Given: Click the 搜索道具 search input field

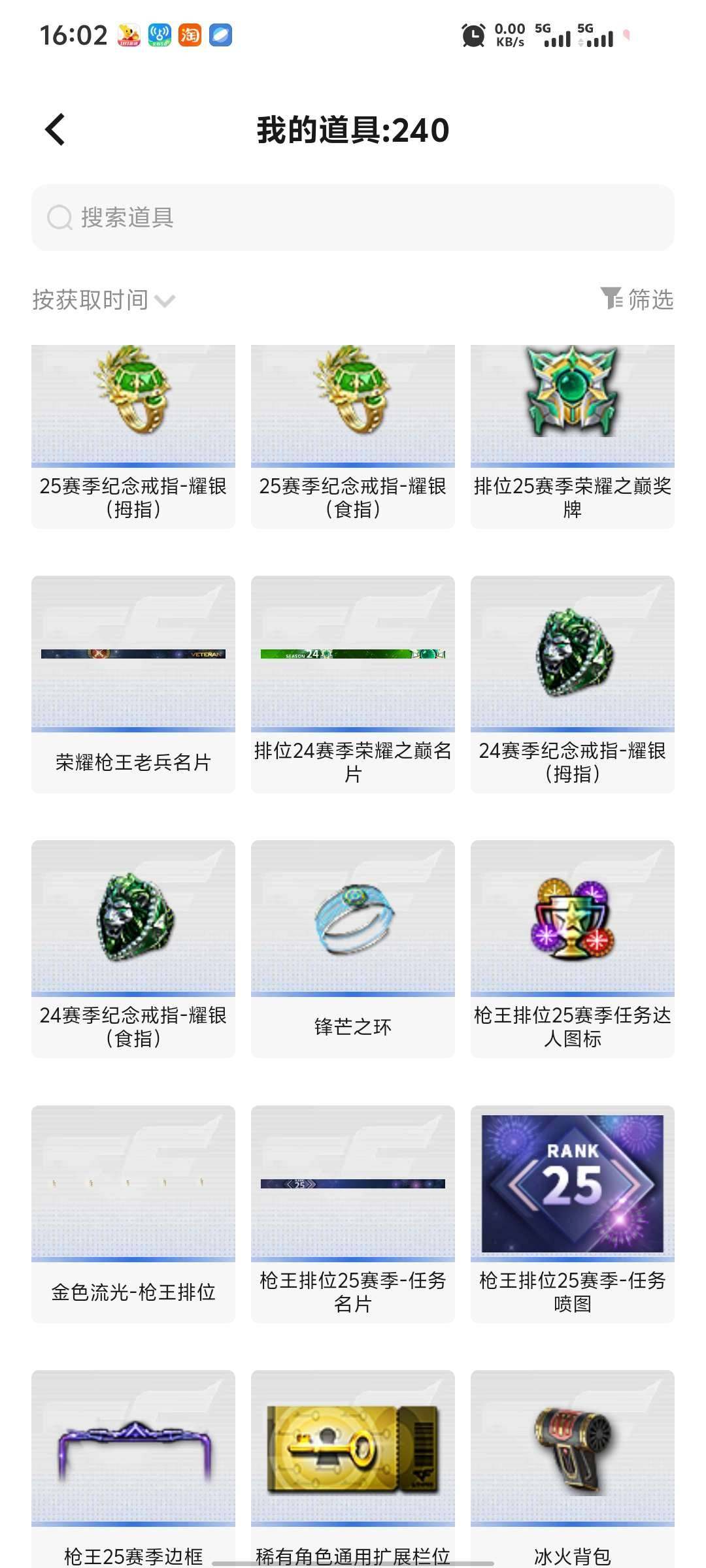Looking at the screenshot, I should (x=352, y=218).
